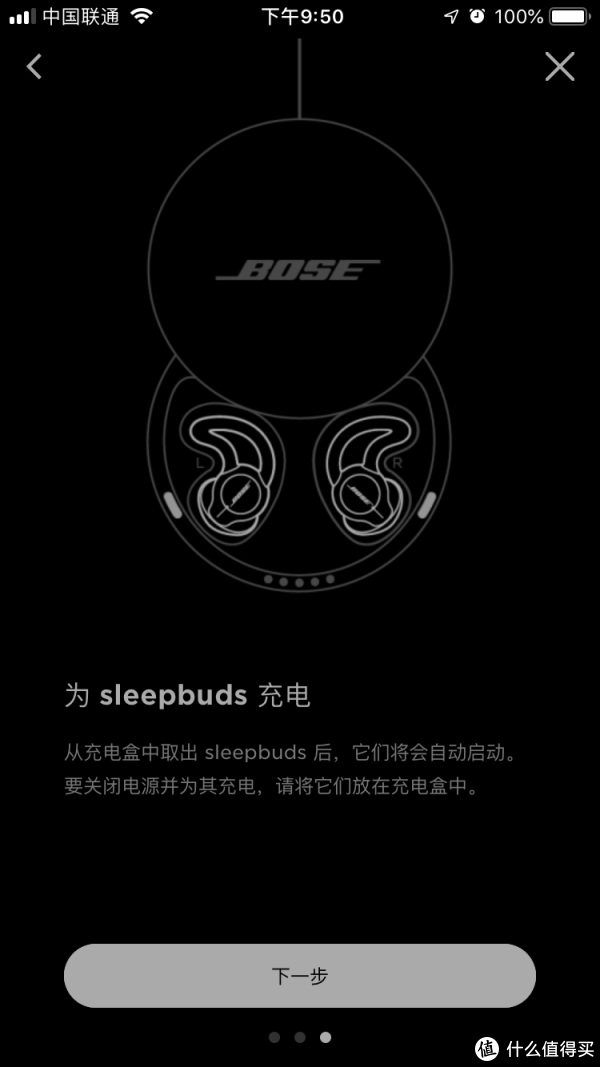
Task: Close the sleepbuds setup guide
Action: [559, 67]
